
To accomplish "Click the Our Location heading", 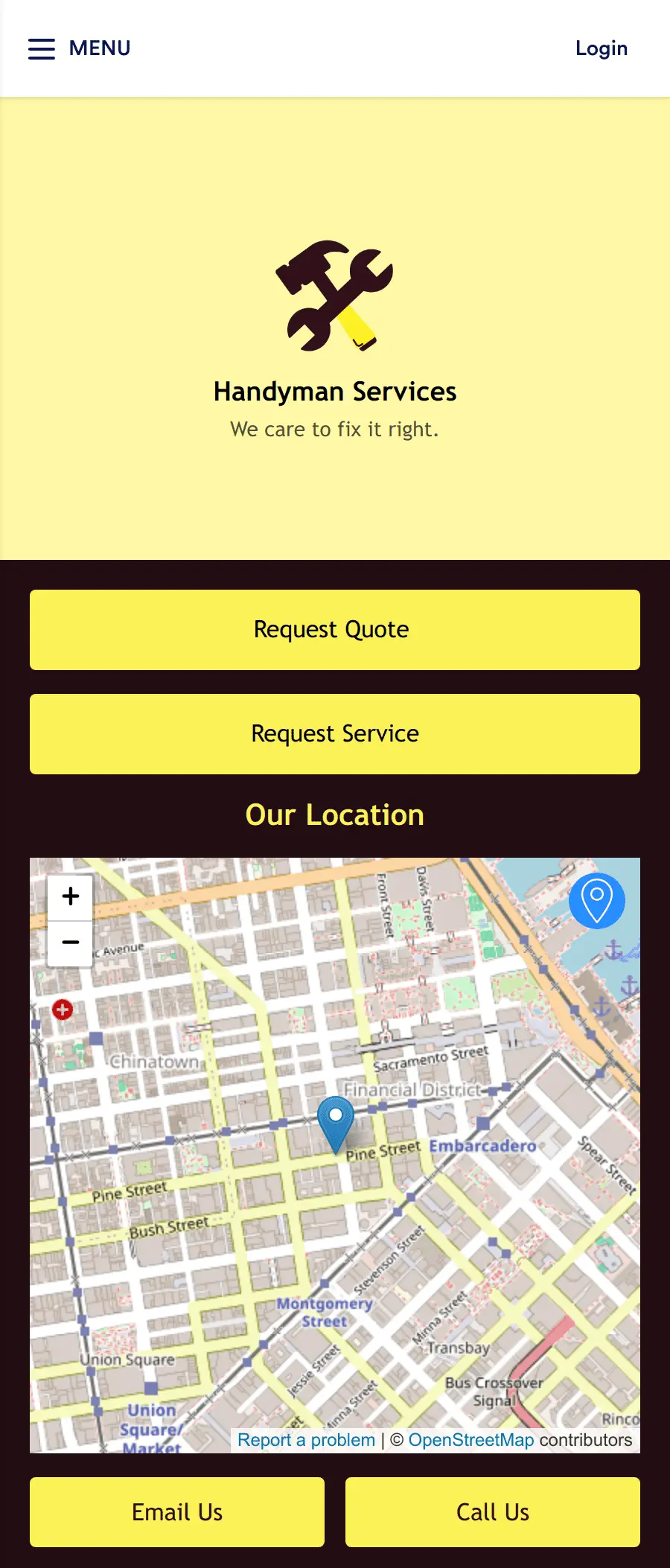I will [x=334, y=815].
